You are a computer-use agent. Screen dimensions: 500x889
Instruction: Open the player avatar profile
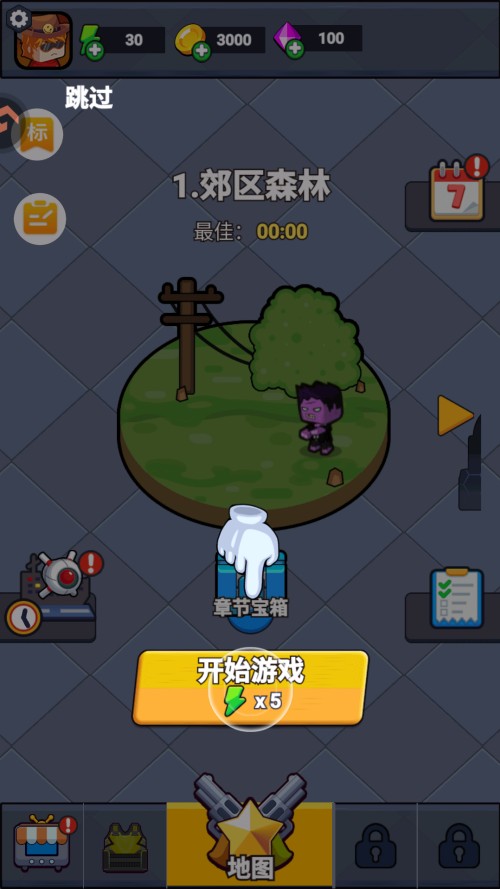[44, 41]
